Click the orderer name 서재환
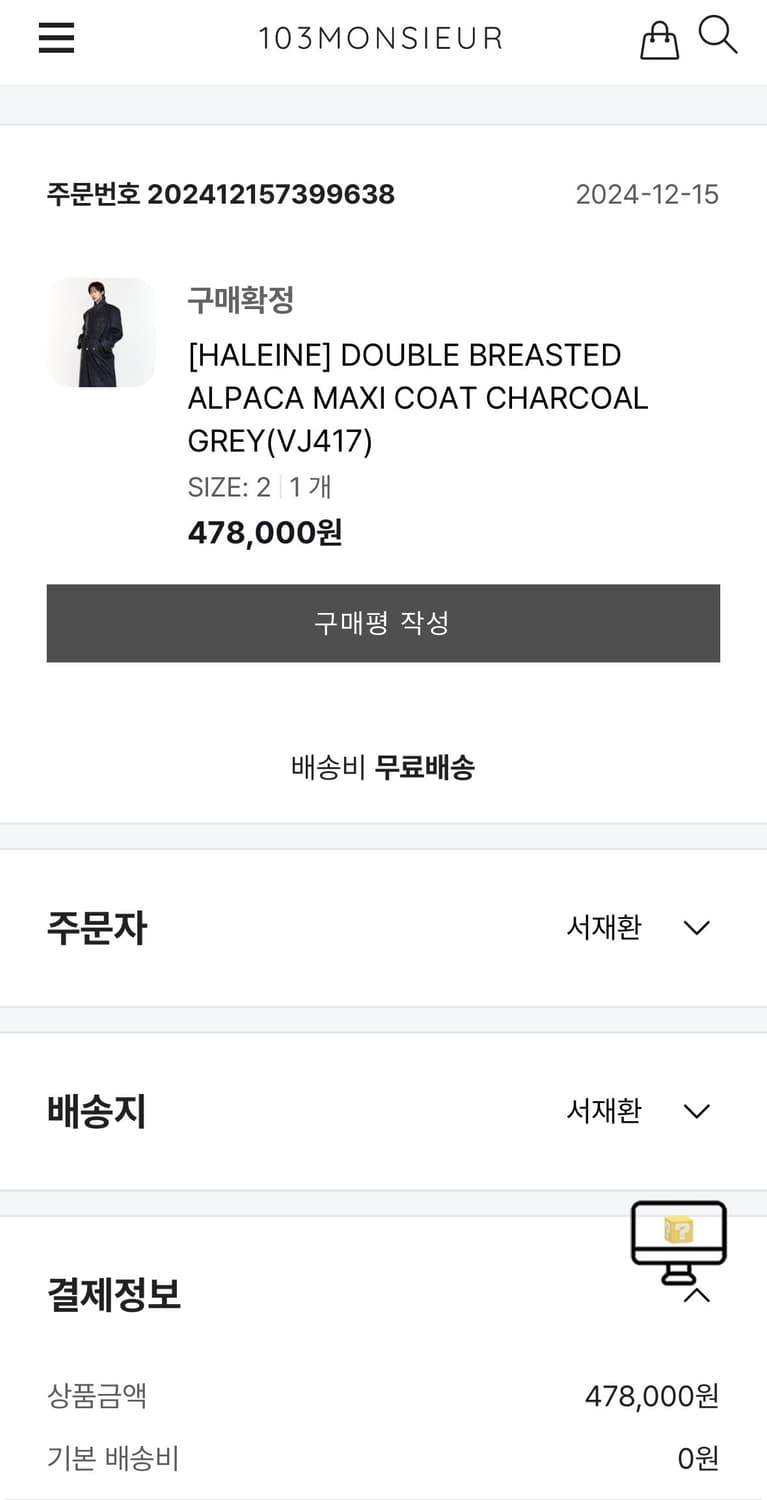The width and height of the screenshot is (767, 1500). 603,928
